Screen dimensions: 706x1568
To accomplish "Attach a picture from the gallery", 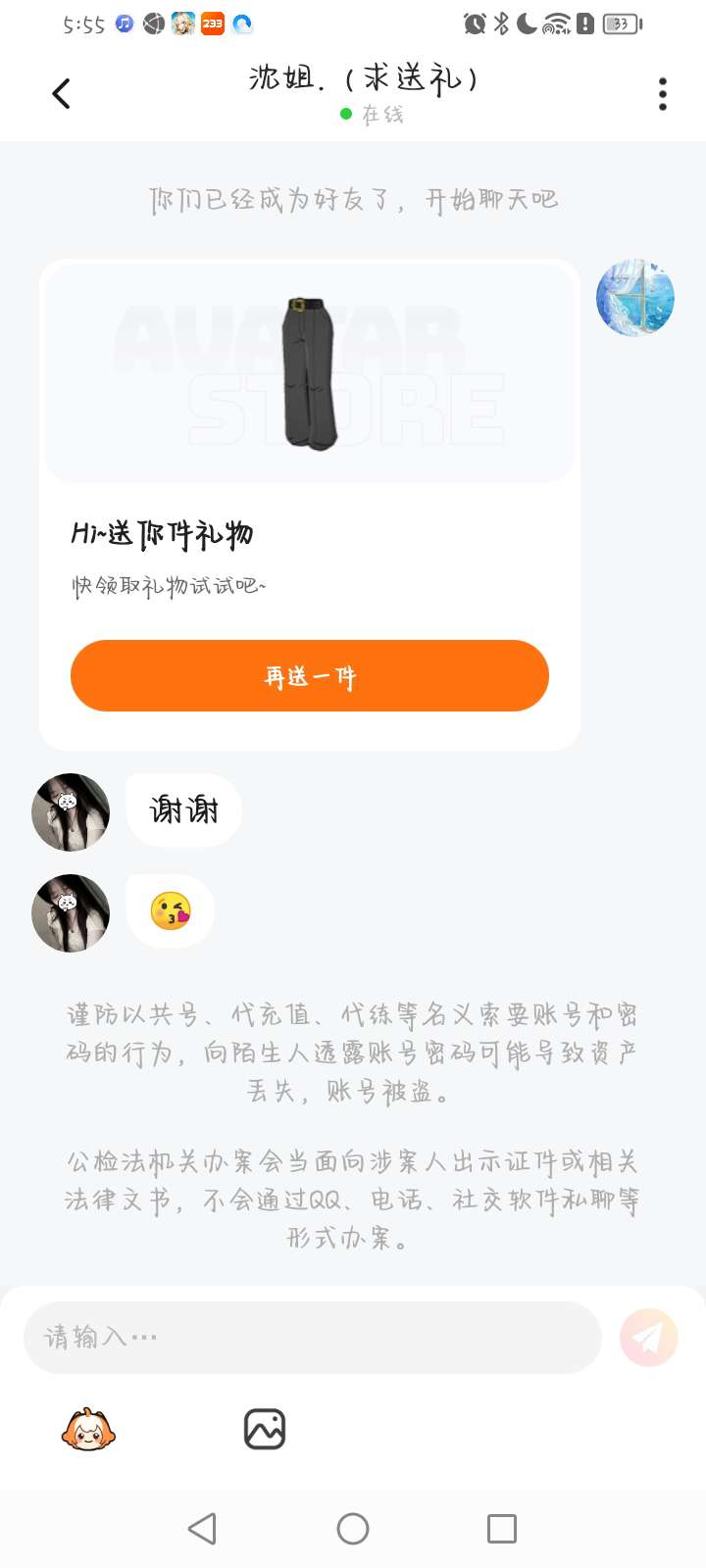I will (265, 1429).
